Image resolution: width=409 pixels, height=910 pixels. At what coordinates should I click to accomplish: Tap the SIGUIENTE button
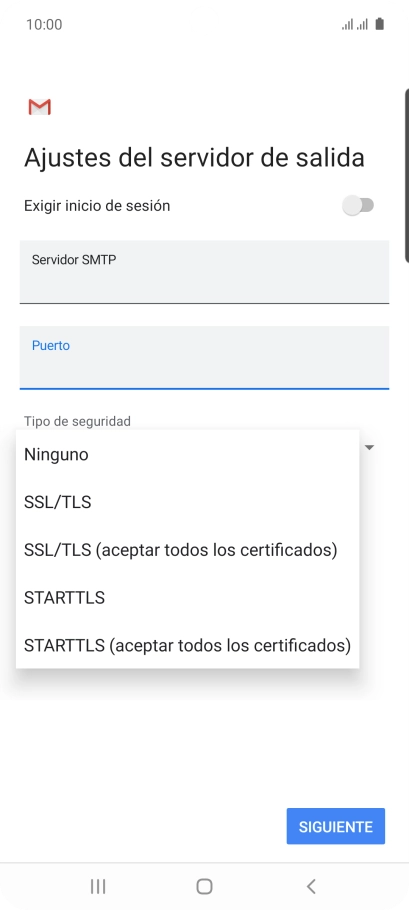(x=335, y=826)
